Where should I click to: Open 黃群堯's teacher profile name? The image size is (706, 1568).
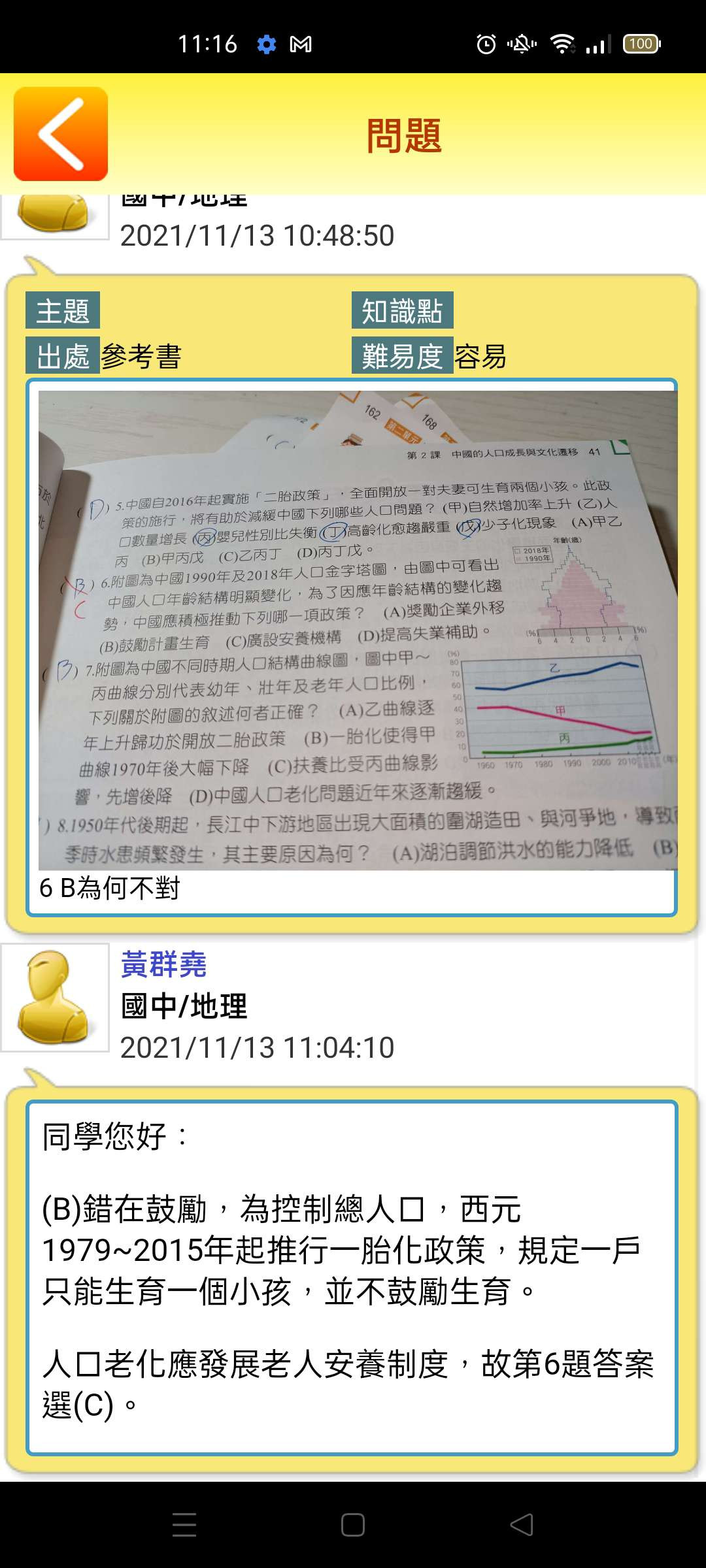163,964
